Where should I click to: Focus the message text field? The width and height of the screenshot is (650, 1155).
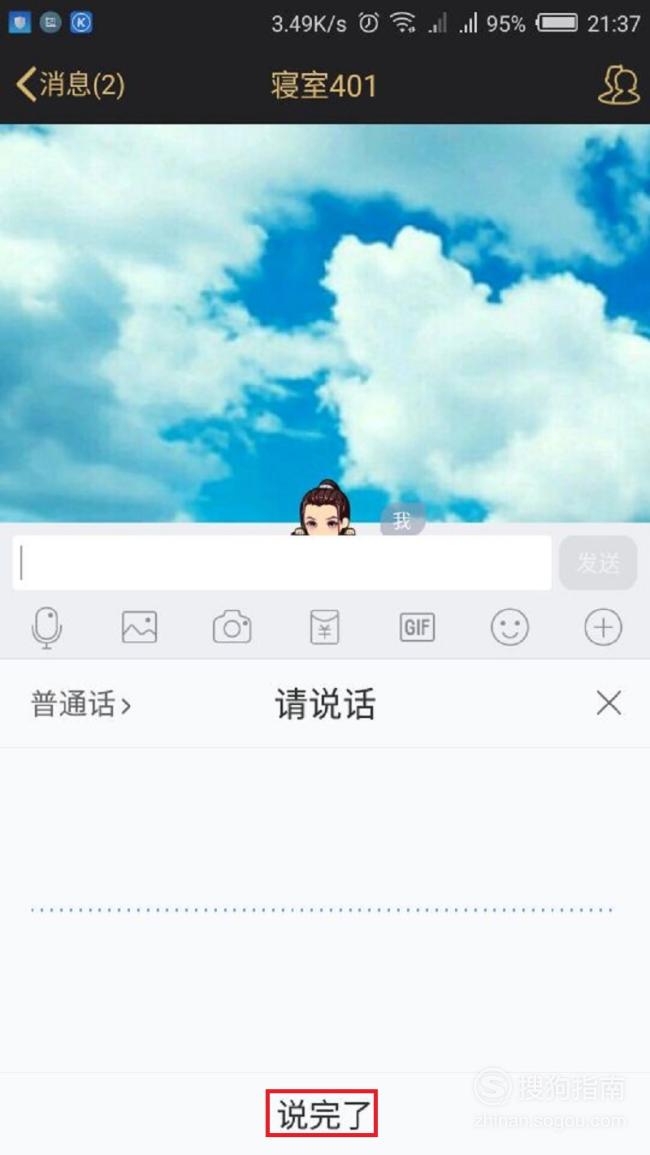(x=282, y=563)
